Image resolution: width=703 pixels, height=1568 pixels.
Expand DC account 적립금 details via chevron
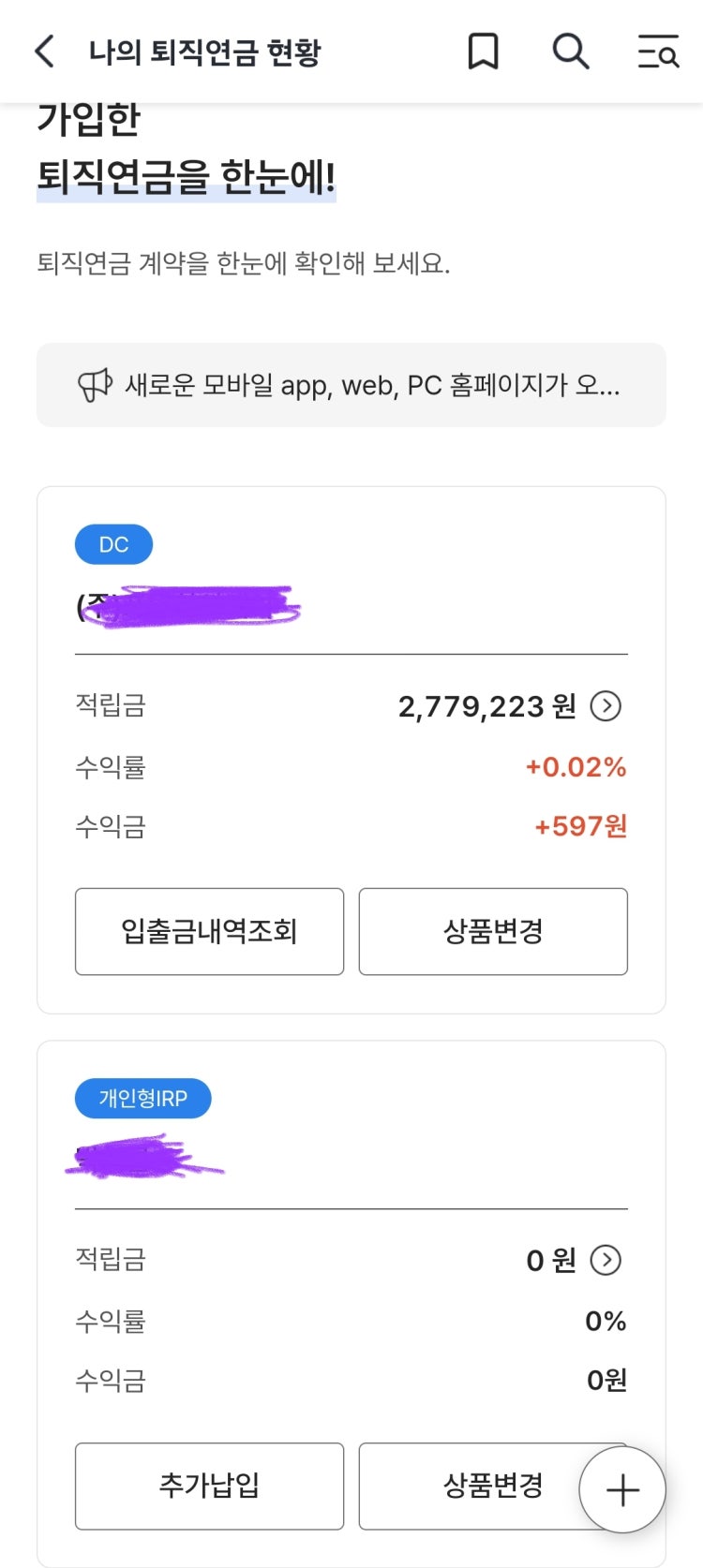point(607,706)
